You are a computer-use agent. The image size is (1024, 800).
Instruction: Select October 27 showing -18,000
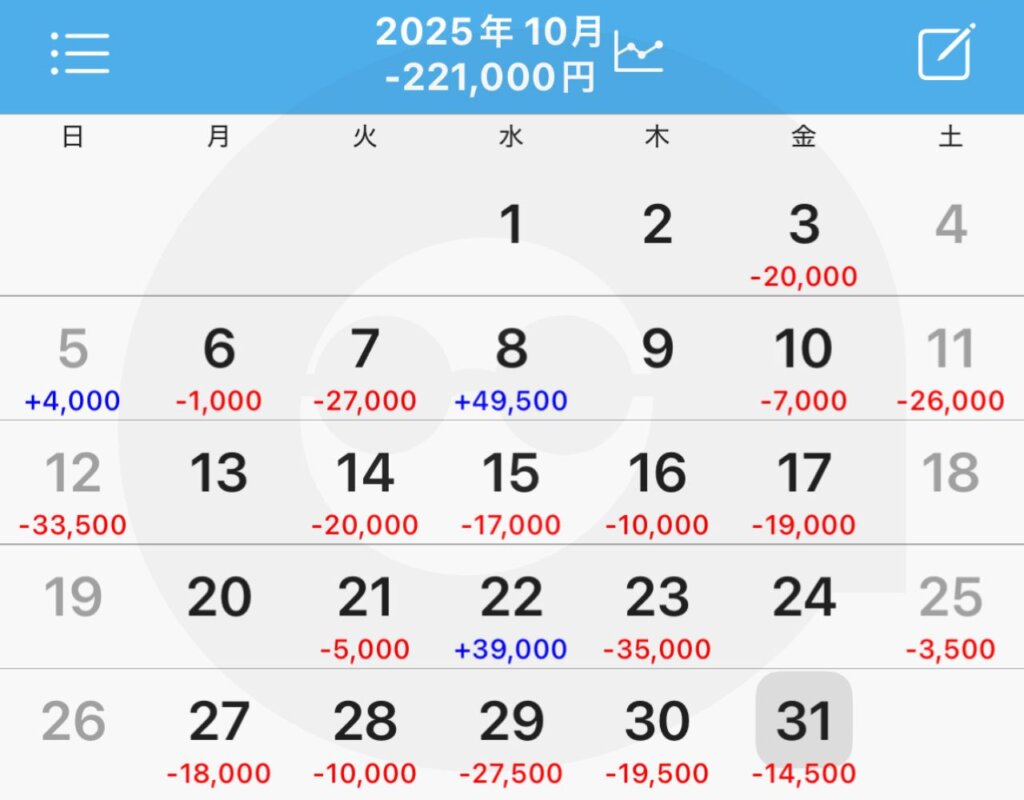tap(219, 737)
